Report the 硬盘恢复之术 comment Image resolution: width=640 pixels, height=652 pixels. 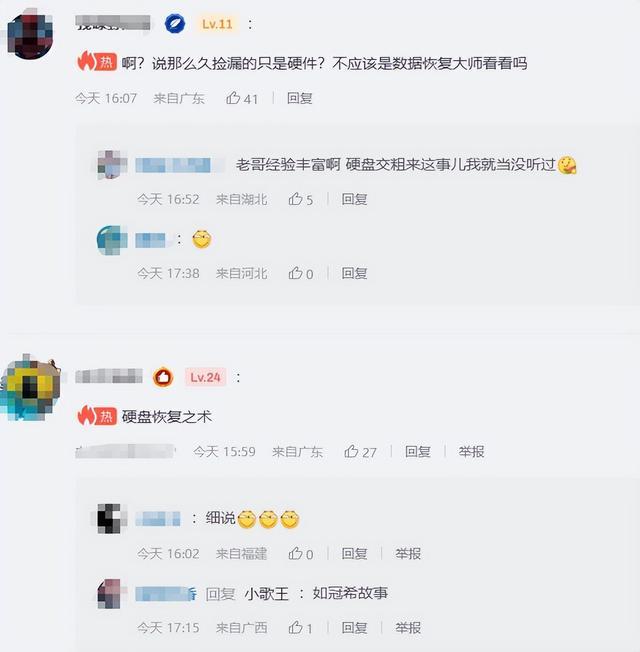pyautogui.click(x=471, y=452)
